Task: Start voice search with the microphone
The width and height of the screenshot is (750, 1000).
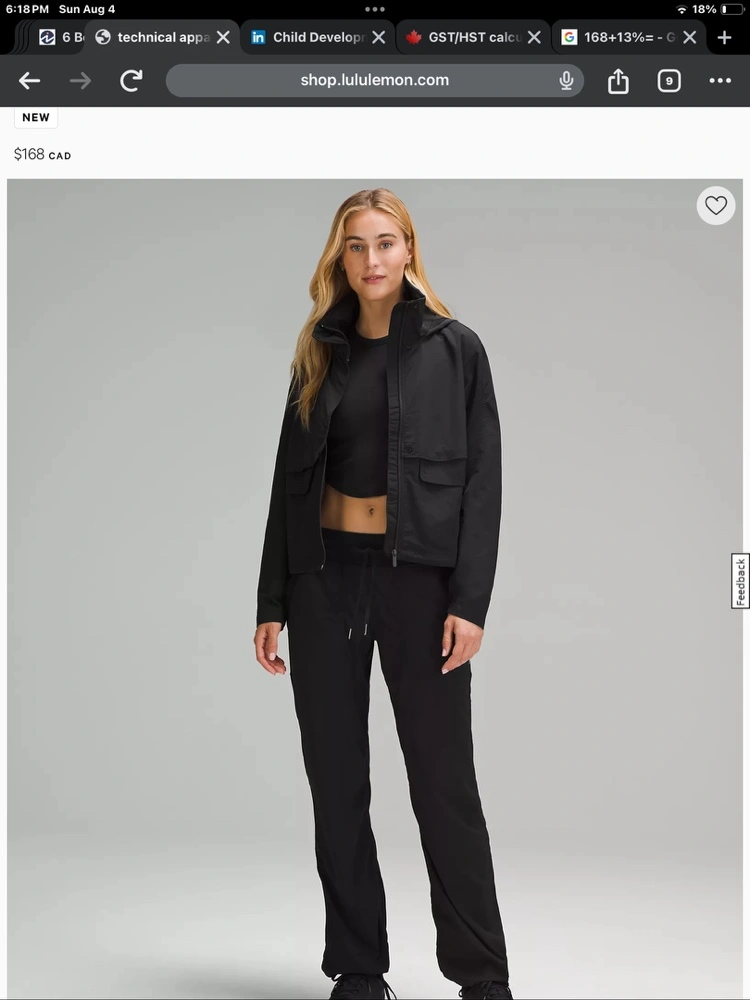Action: pyautogui.click(x=566, y=80)
